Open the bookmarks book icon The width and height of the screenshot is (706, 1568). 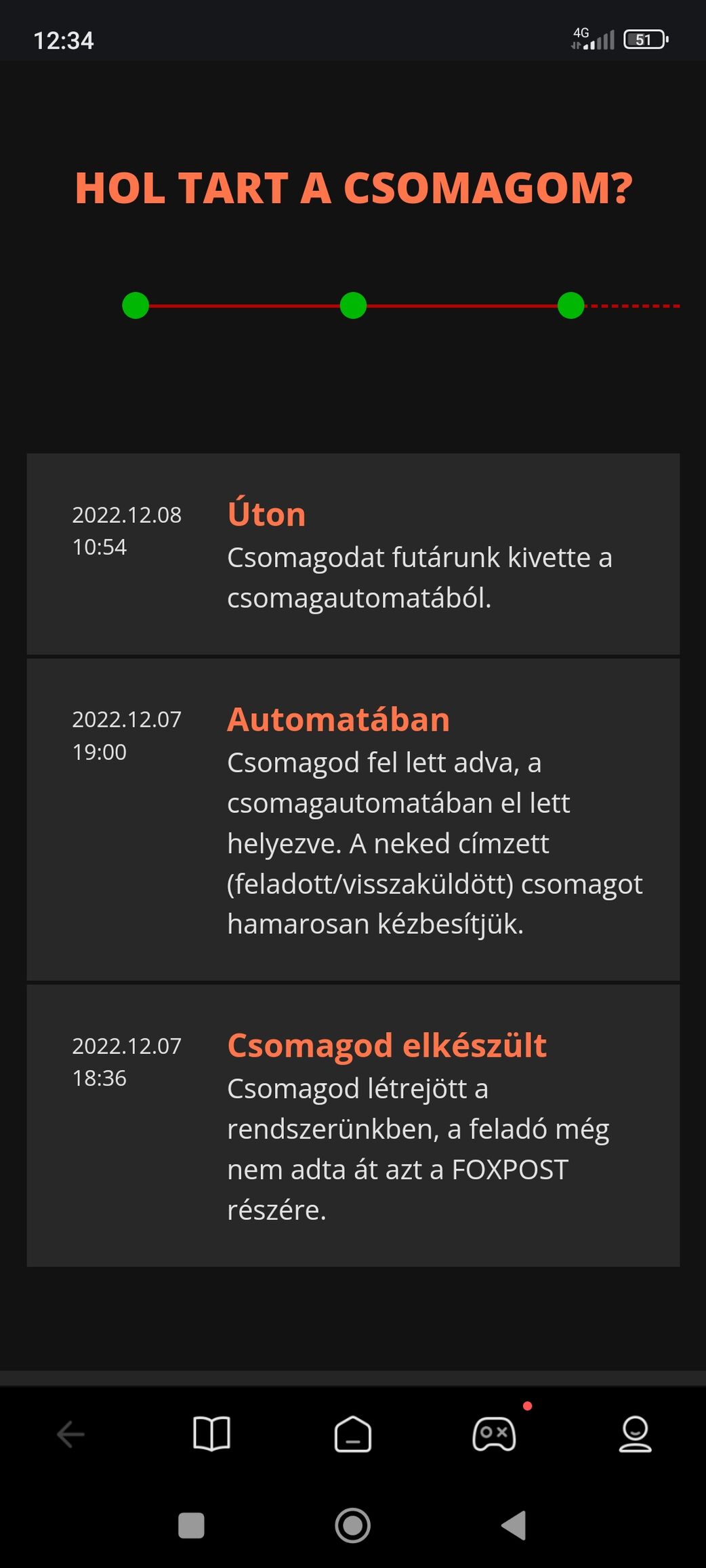click(x=211, y=1434)
